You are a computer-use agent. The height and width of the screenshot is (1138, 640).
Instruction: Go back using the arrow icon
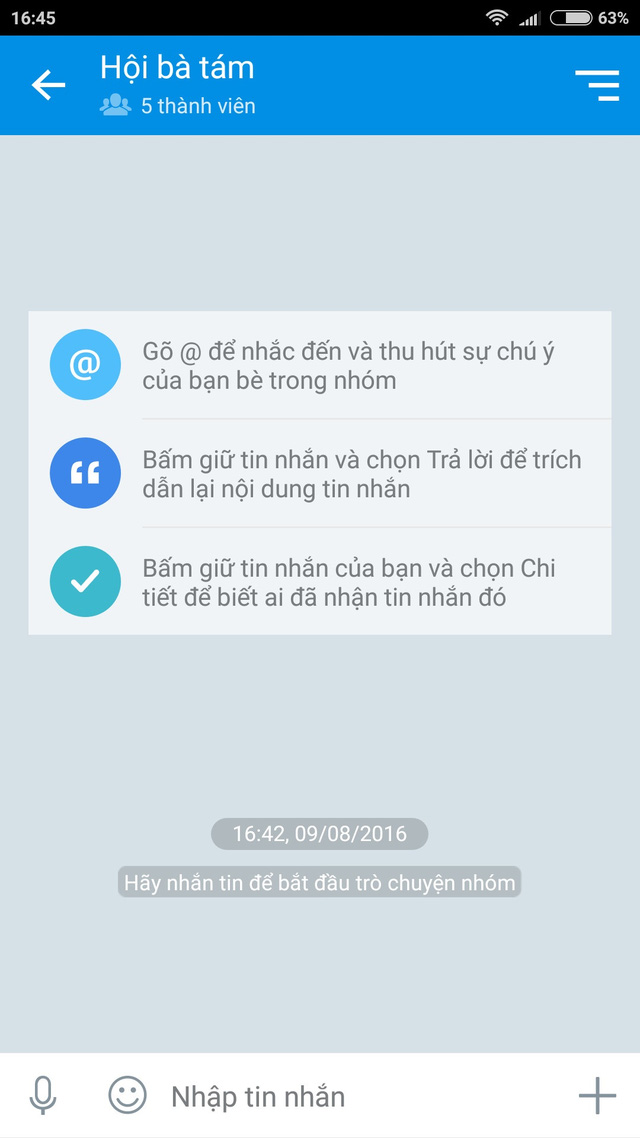click(48, 85)
